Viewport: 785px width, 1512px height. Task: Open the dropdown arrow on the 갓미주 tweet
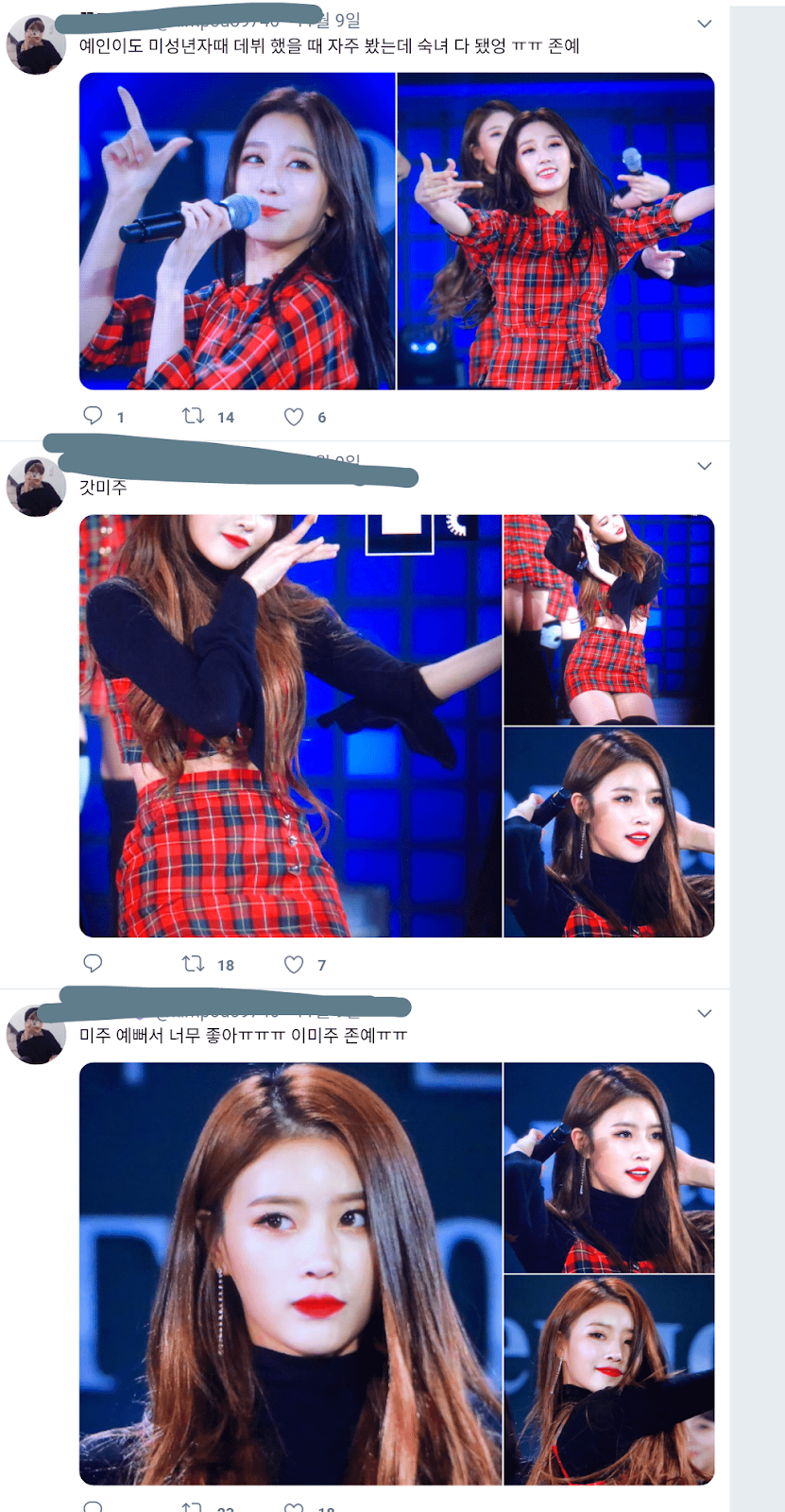point(703,465)
